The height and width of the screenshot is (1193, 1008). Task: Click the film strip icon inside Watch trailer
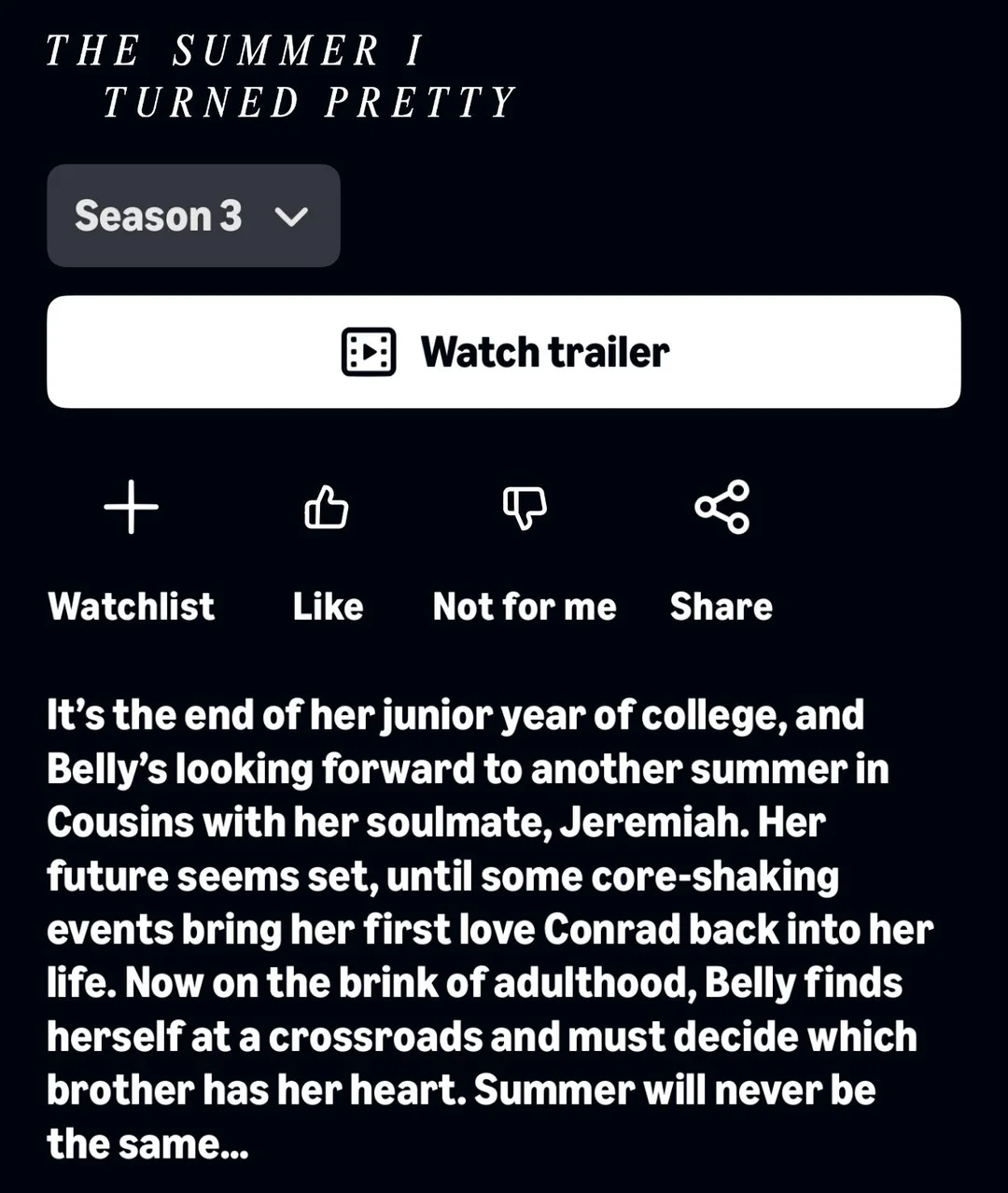[x=368, y=351]
